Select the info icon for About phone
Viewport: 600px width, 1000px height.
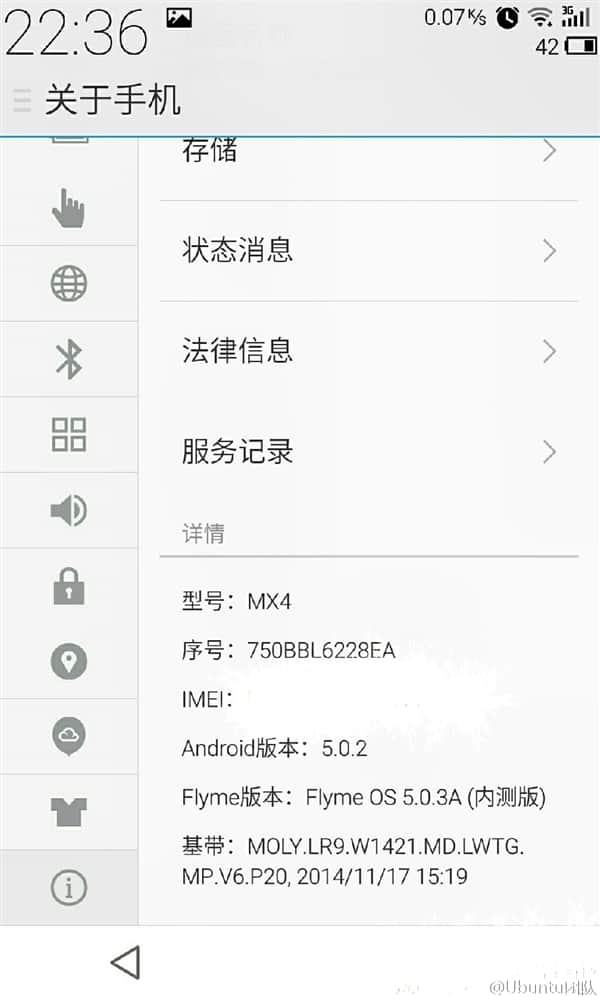click(x=68, y=887)
